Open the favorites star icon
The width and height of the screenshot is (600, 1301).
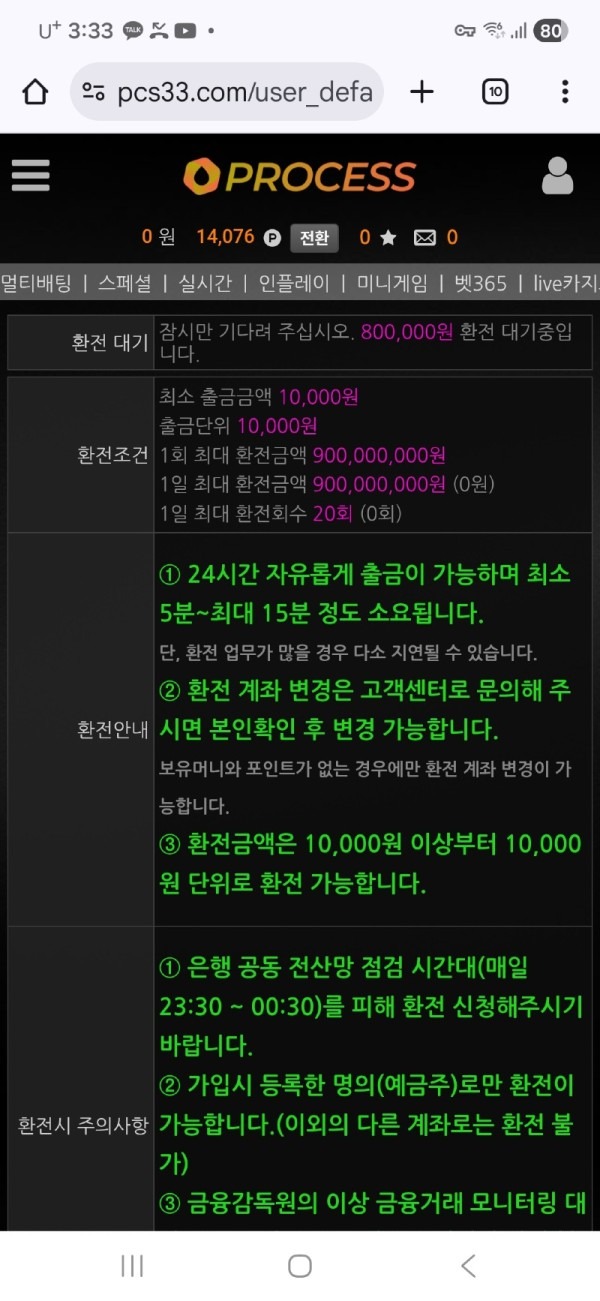[x=388, y=238]
